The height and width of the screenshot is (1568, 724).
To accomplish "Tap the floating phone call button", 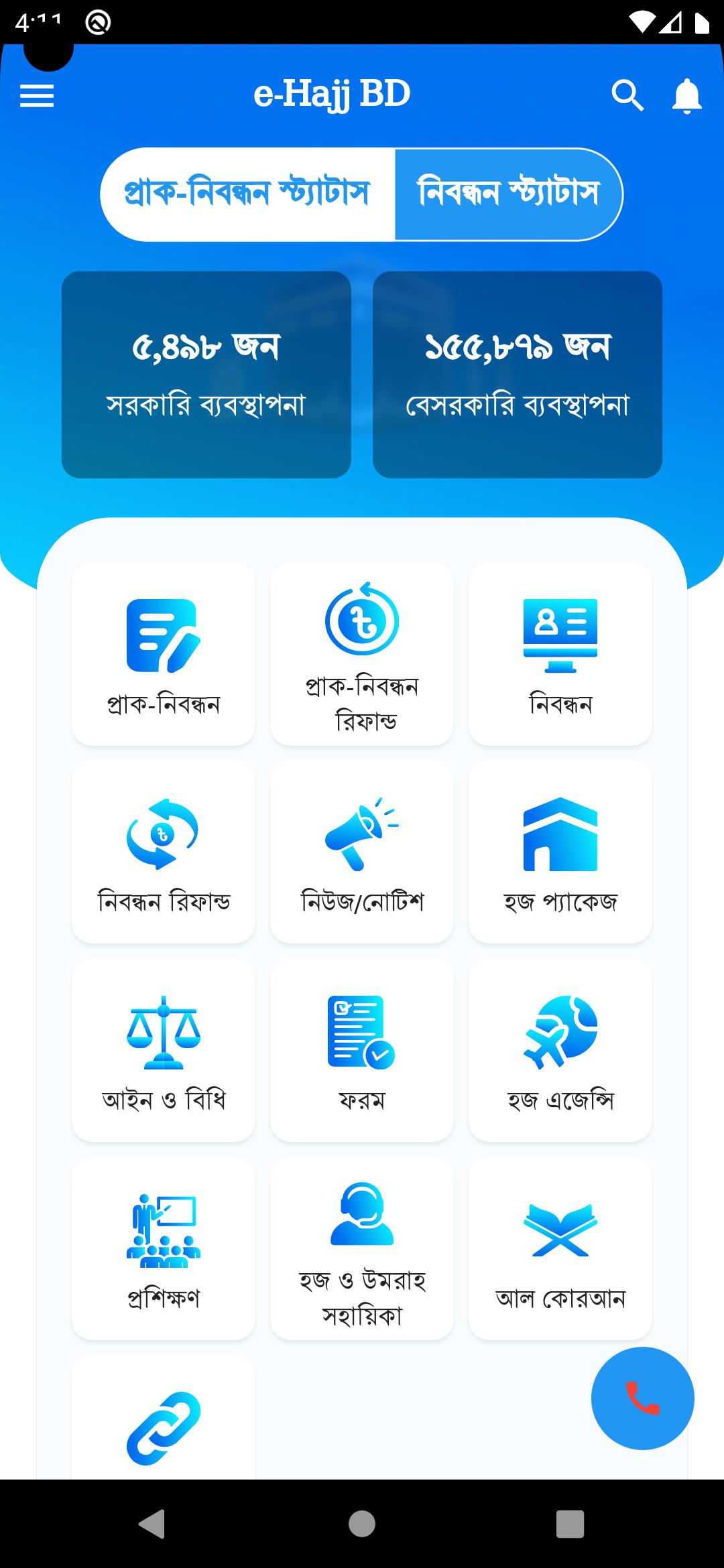I will 642,1398.
